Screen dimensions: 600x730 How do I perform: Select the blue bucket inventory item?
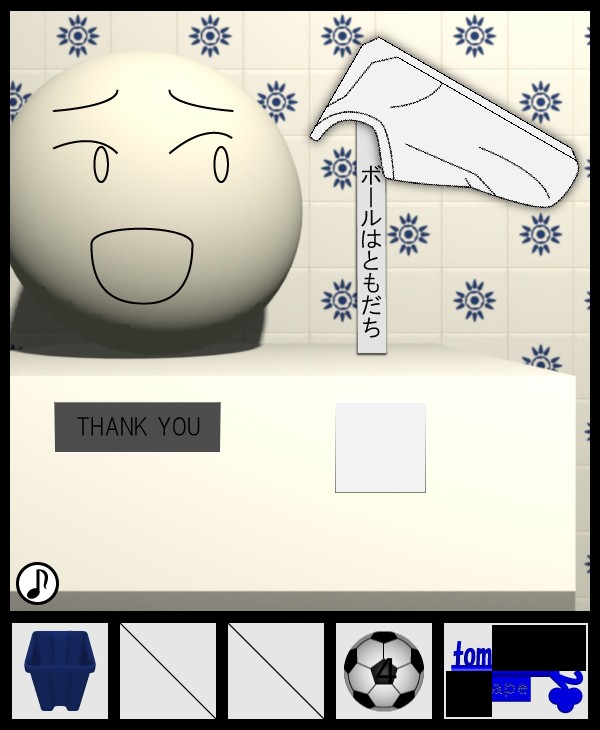click(x=60, y=670)
